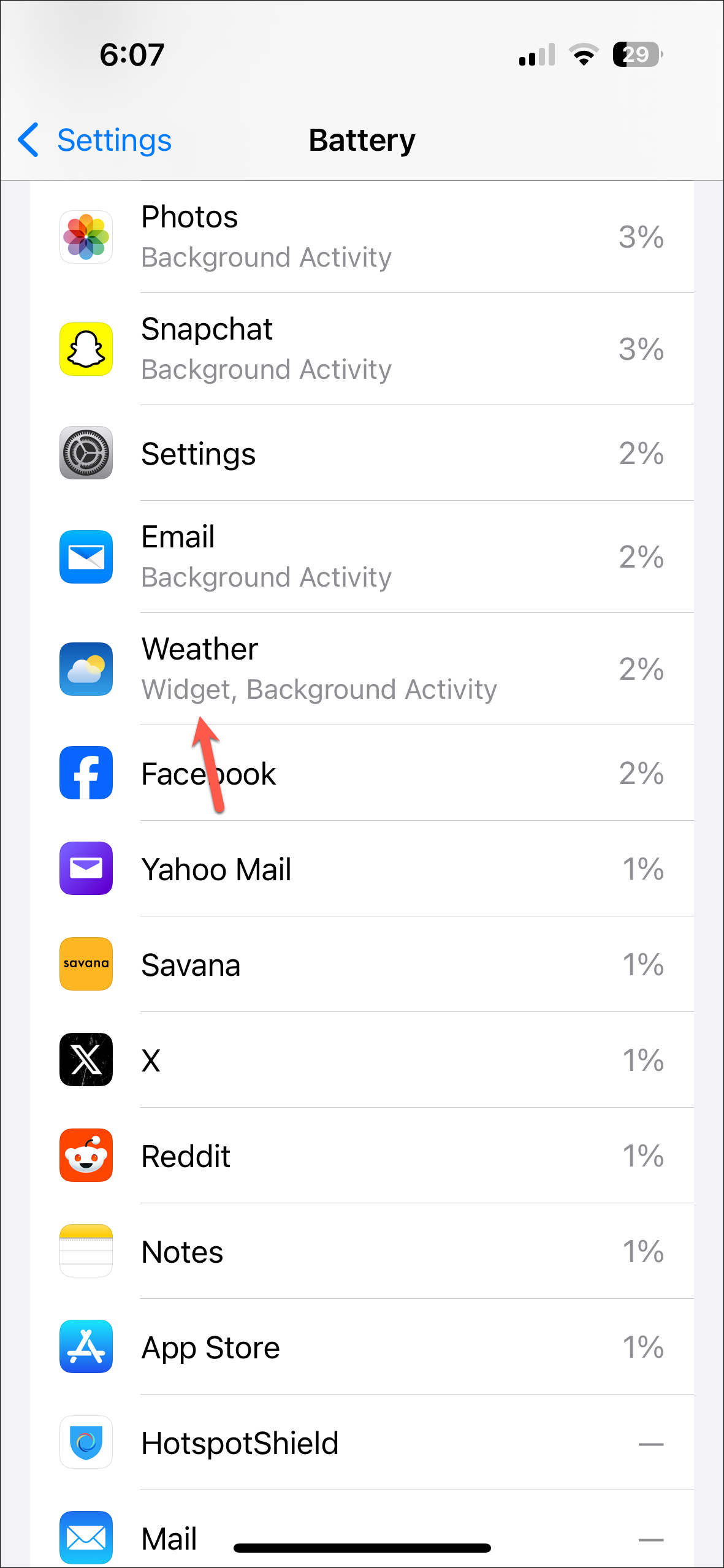Tap the Snapchat battery usage row
The image size is (724, 1568).
[x=362, y=349]
